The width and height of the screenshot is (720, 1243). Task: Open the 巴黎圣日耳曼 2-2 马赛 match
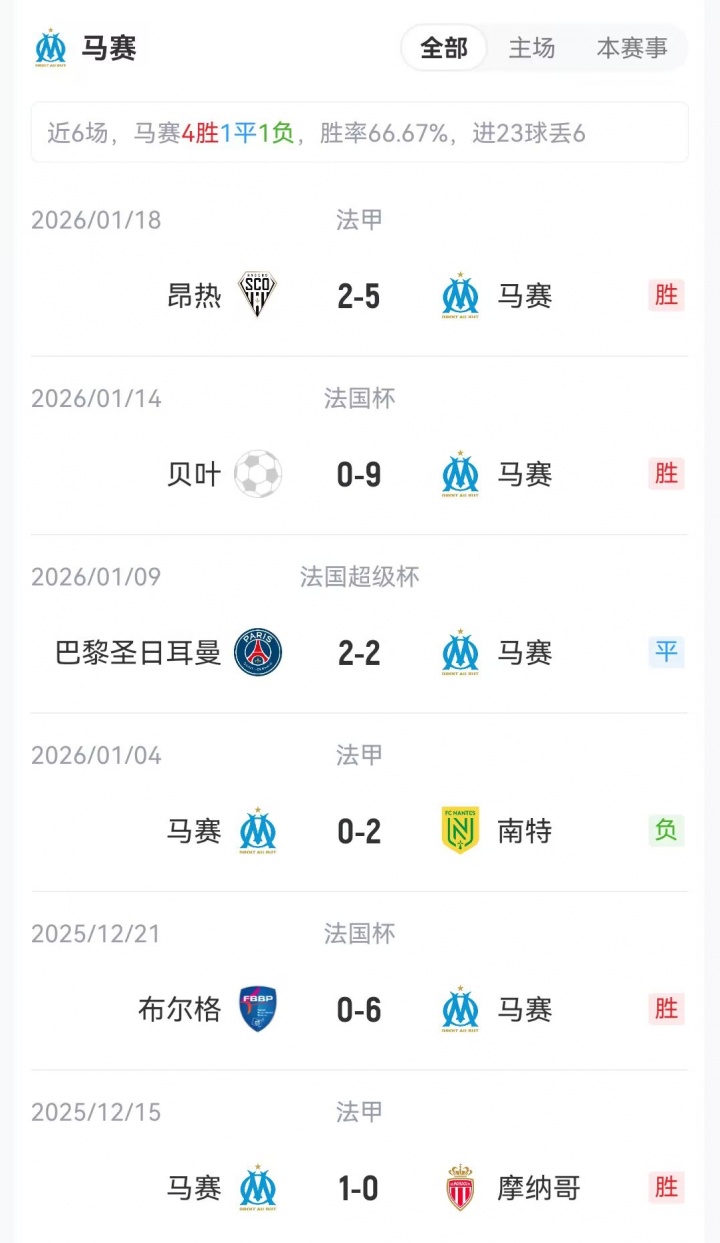pyautogui.click(x=359, y=653)
